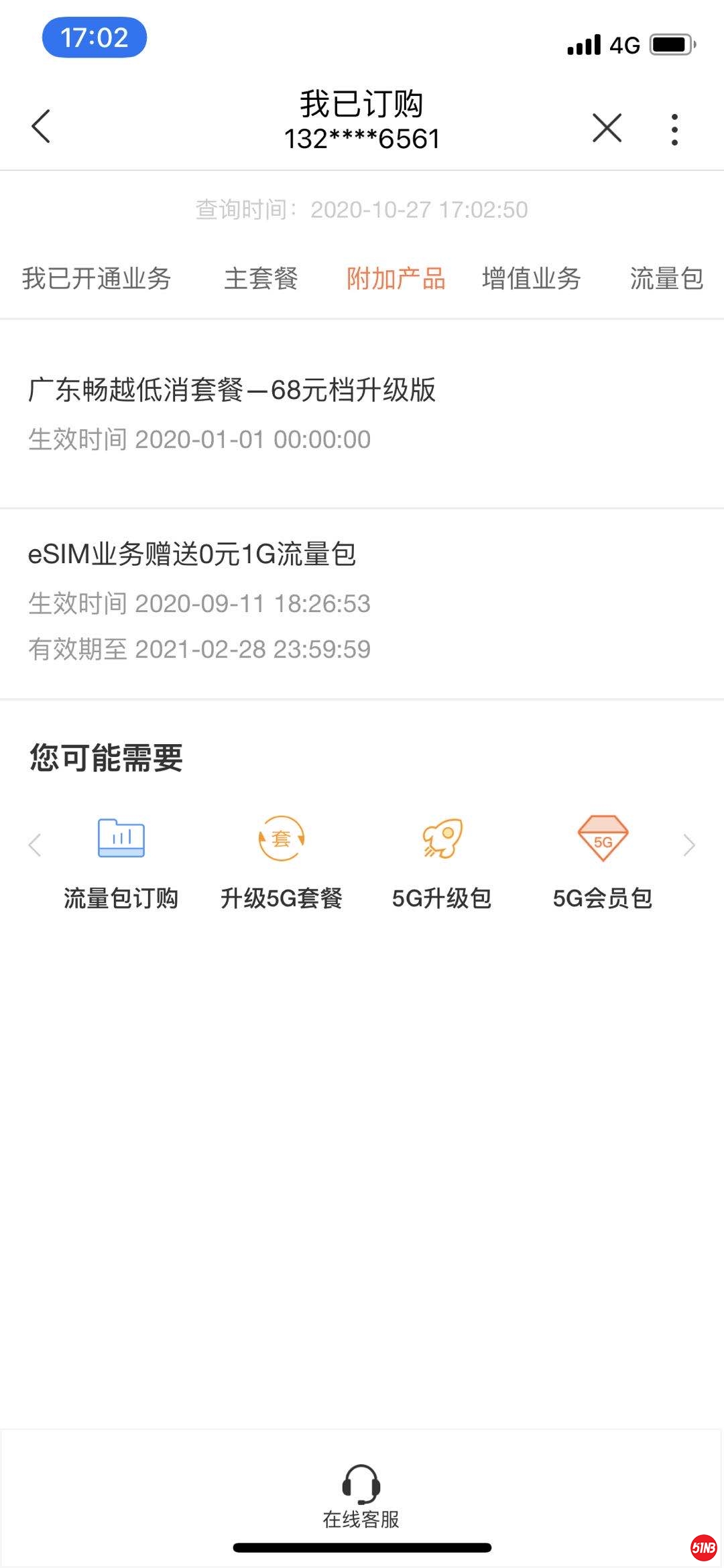Open the three-dot overflow menu
The width and height of the screenshot is (724, 1568).
pos(674,129)
